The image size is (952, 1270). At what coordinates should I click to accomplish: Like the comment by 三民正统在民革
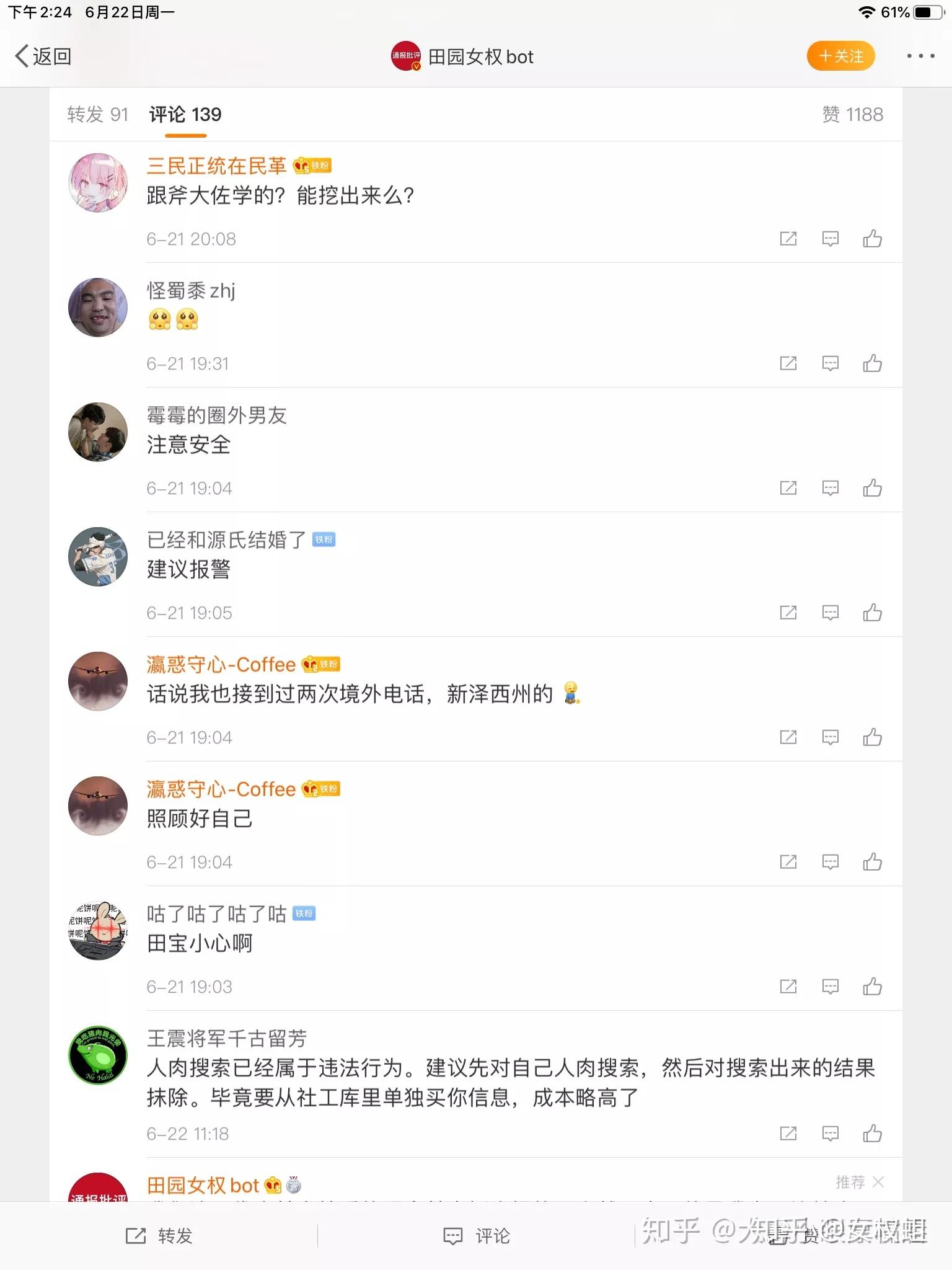[872, 239]
